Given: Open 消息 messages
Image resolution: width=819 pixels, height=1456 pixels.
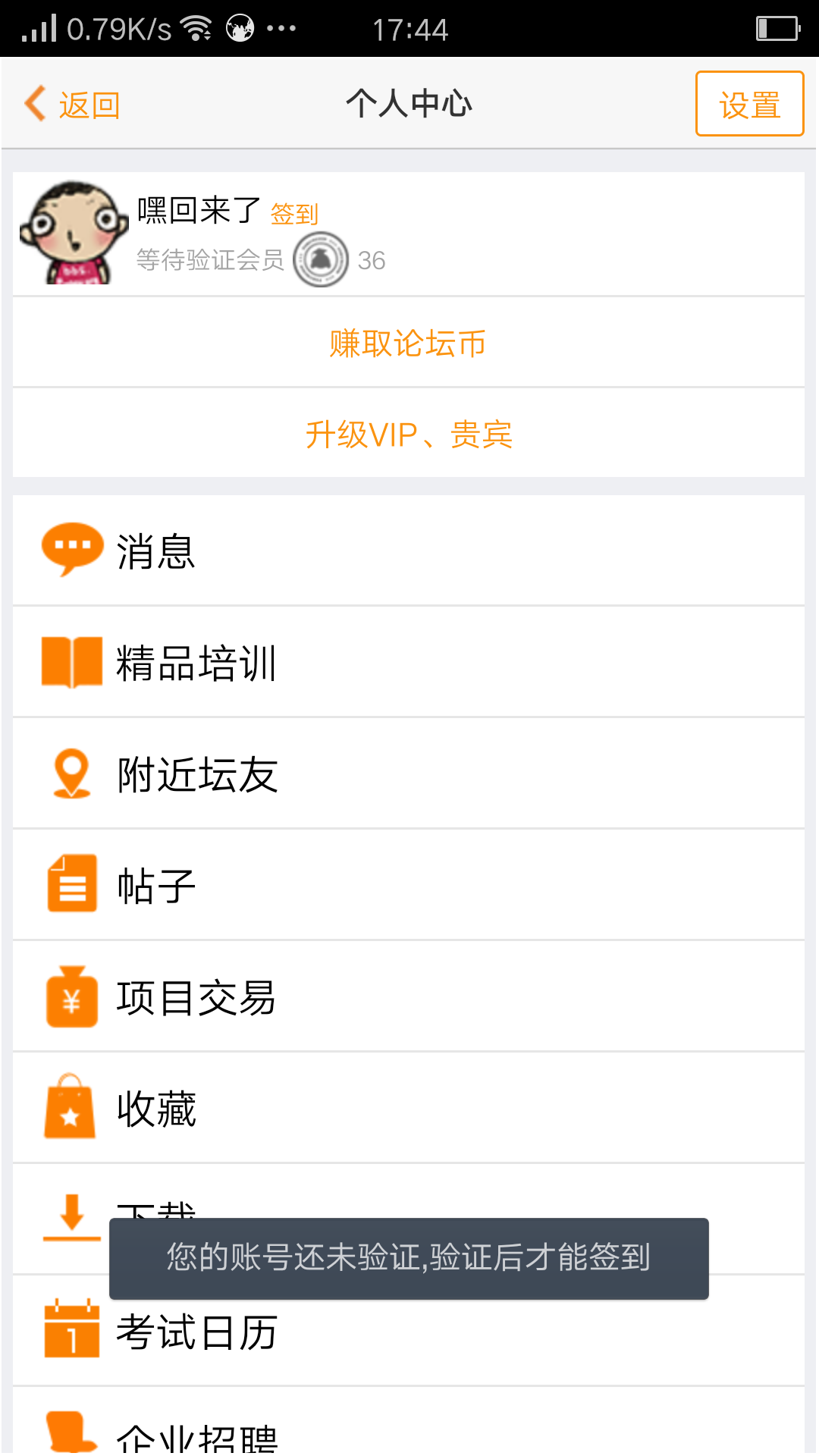Looking at the screenshot, I should [408, 551].
